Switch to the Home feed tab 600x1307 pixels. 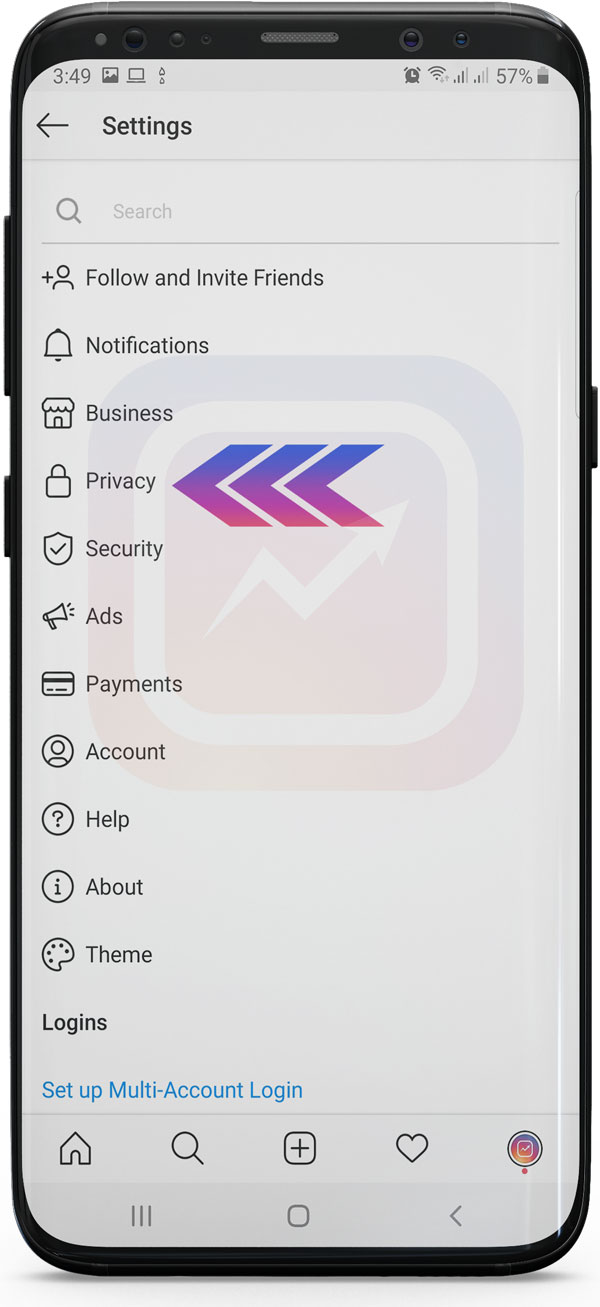click(76, 1149)
